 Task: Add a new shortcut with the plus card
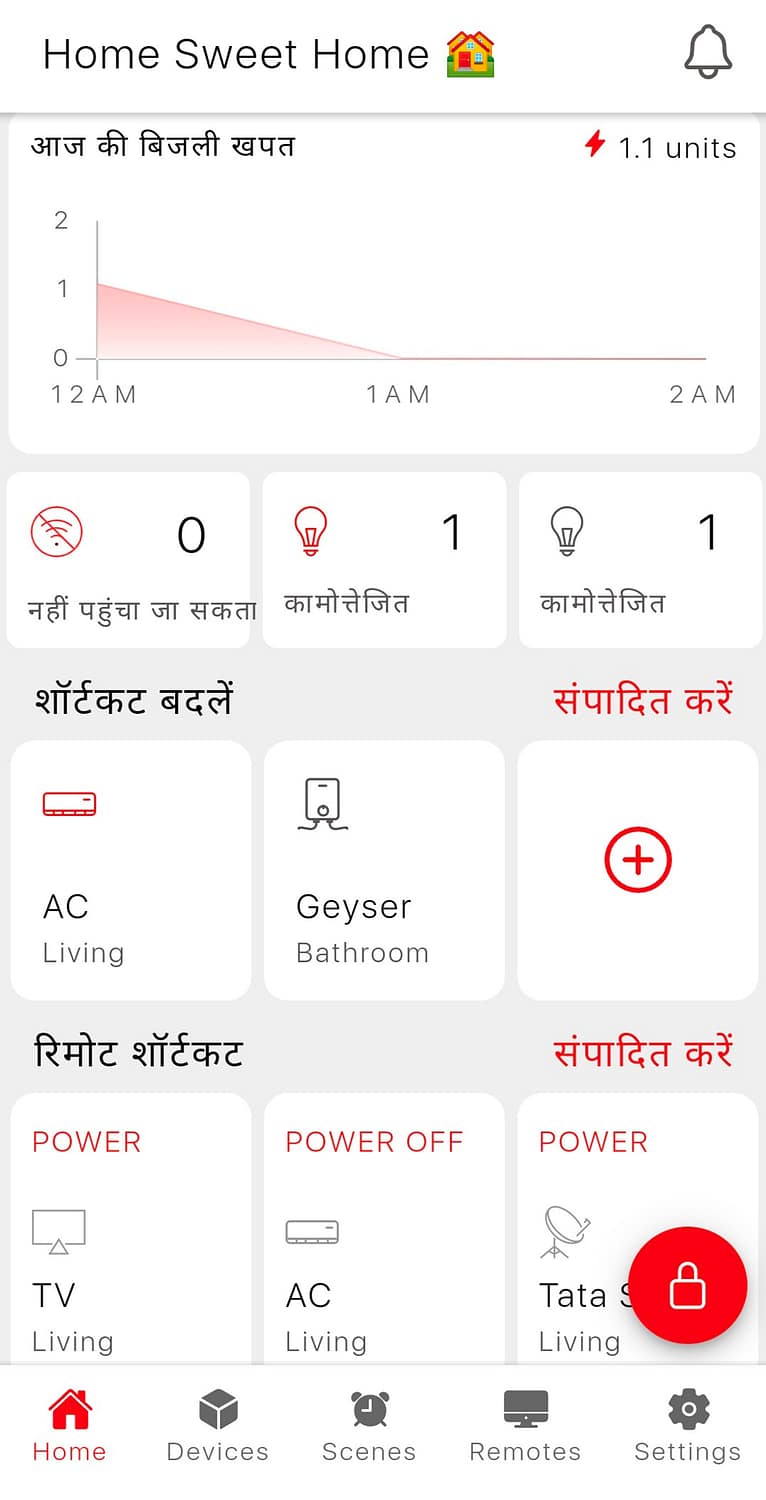click(637, 860)
